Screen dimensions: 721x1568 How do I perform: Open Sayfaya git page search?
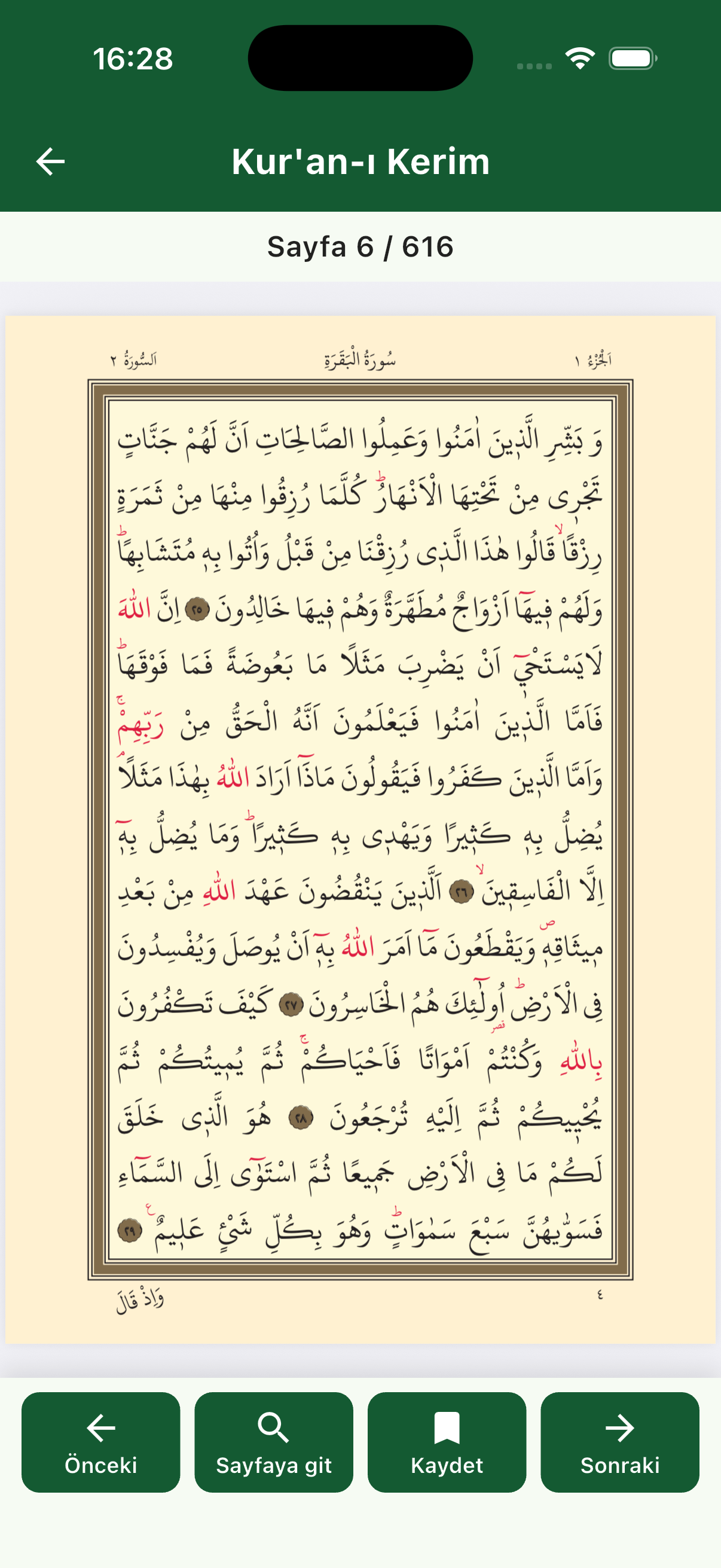coord(274,1442)
